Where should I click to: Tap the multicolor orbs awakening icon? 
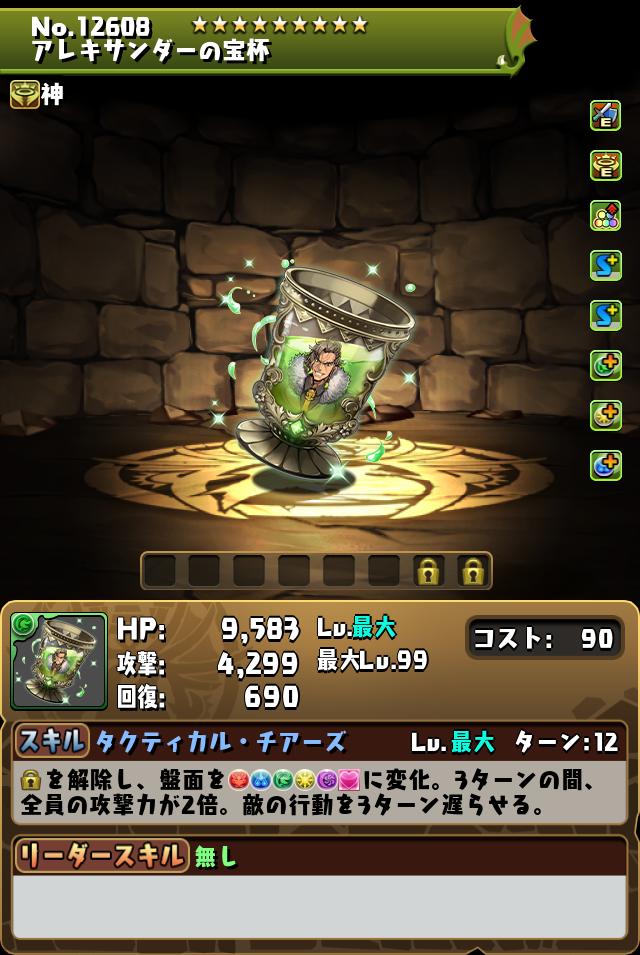(x=605, y=215)
